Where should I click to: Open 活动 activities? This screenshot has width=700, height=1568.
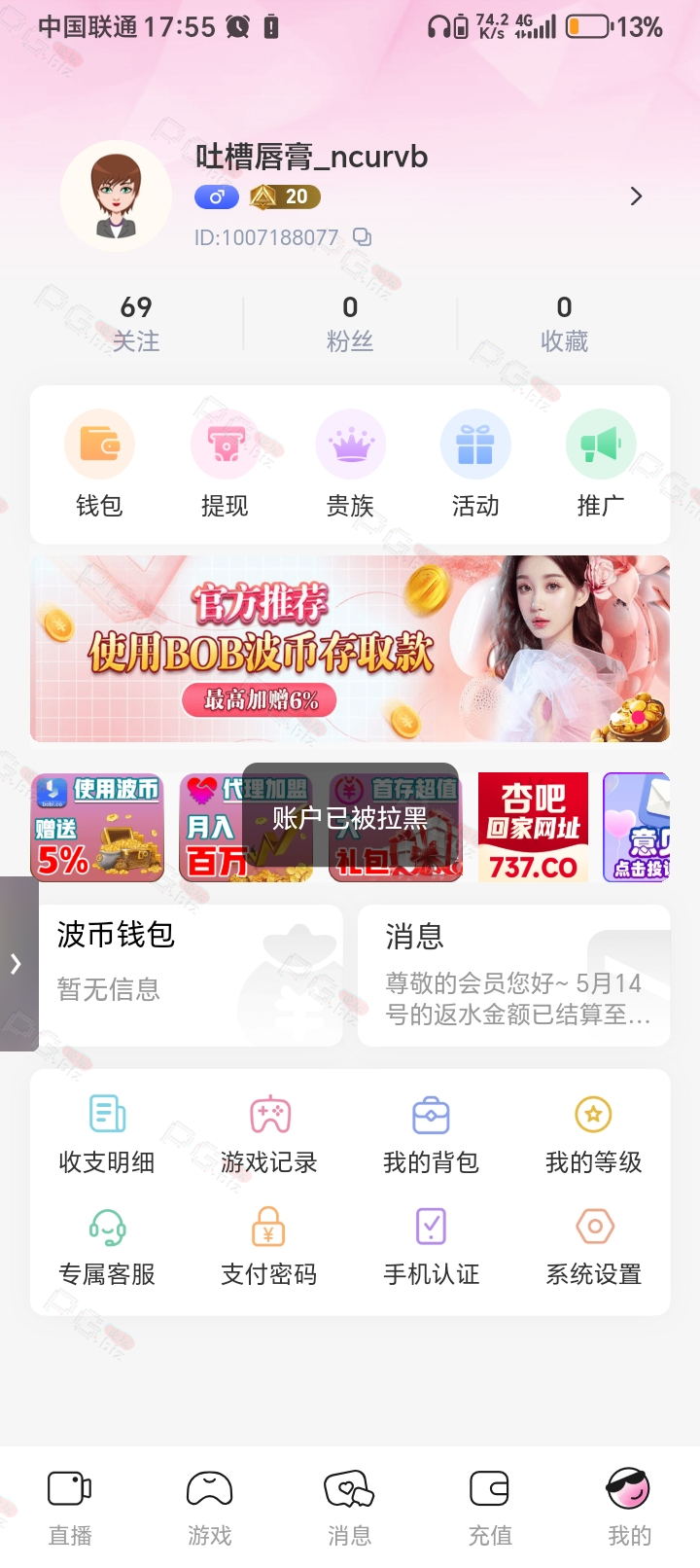click(475, 465)
